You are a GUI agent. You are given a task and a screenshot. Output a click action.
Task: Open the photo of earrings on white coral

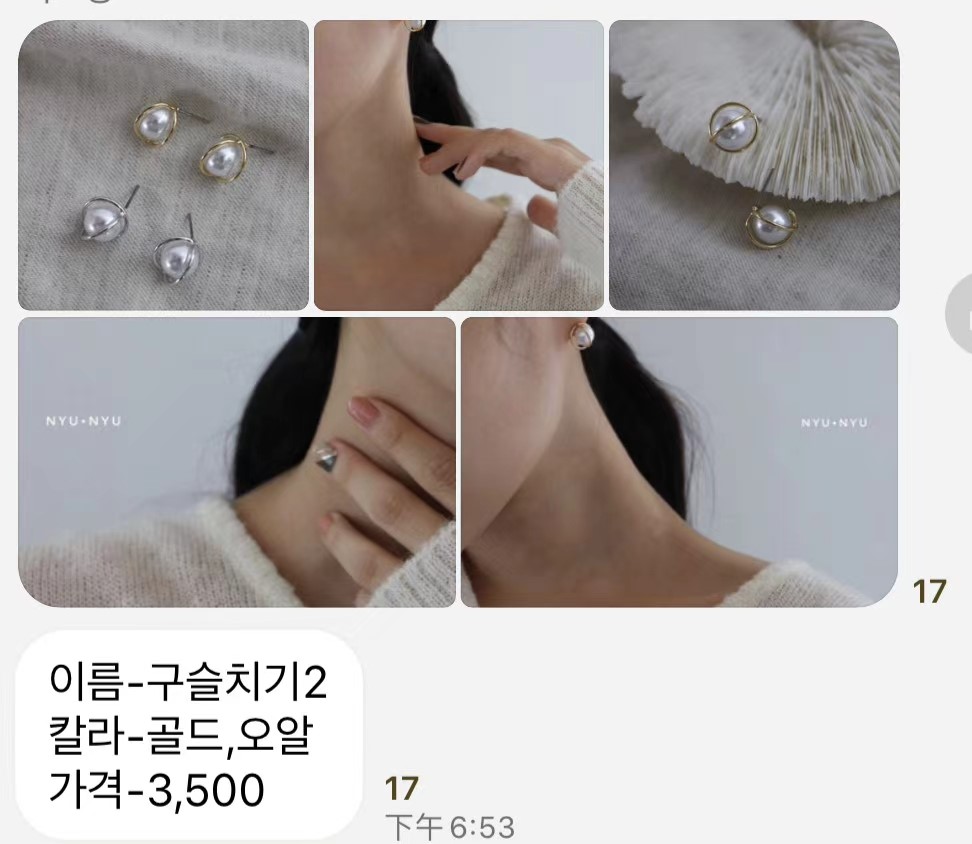pos(754,165)
